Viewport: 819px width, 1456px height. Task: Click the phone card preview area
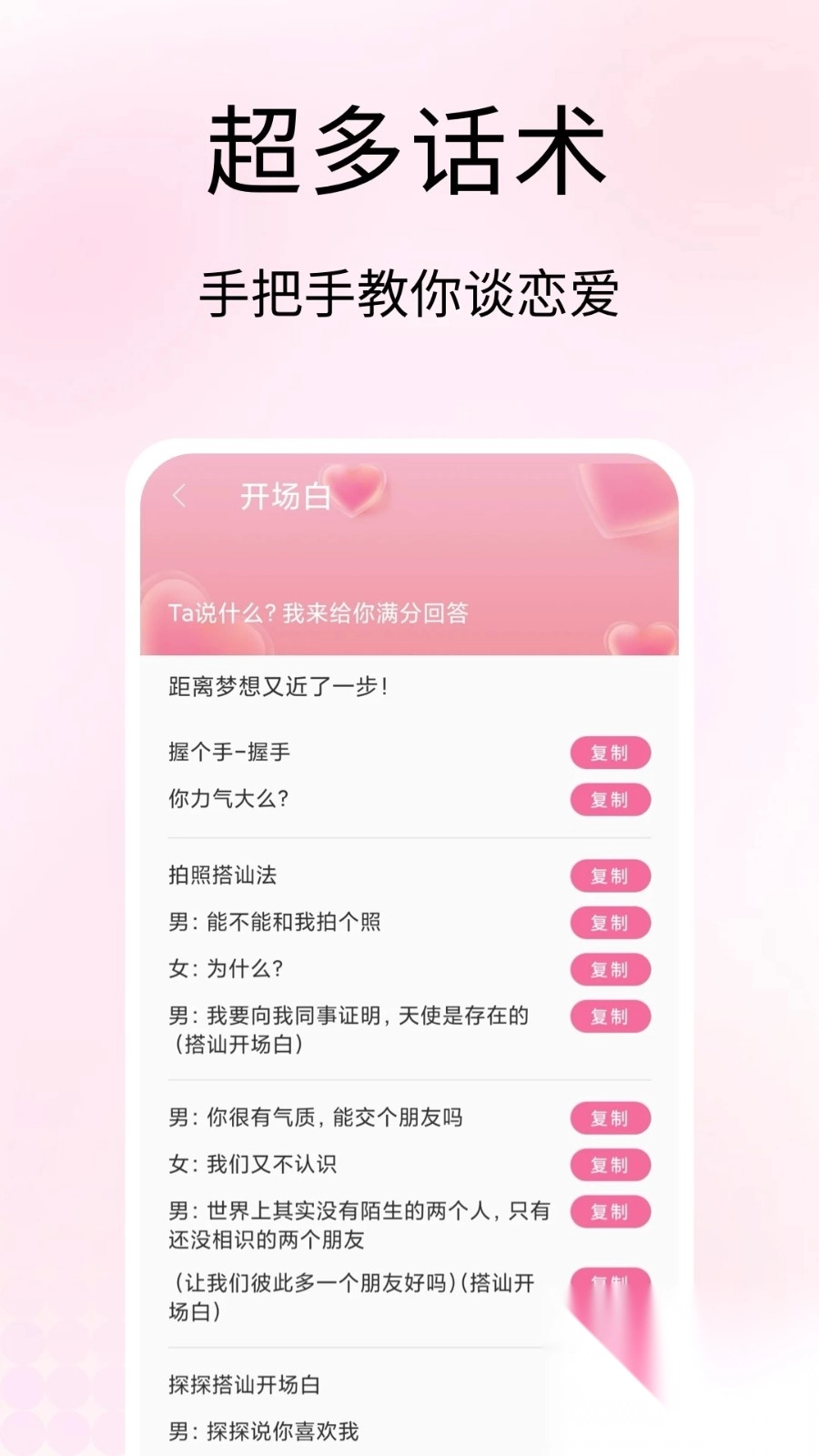coord(408,910)
